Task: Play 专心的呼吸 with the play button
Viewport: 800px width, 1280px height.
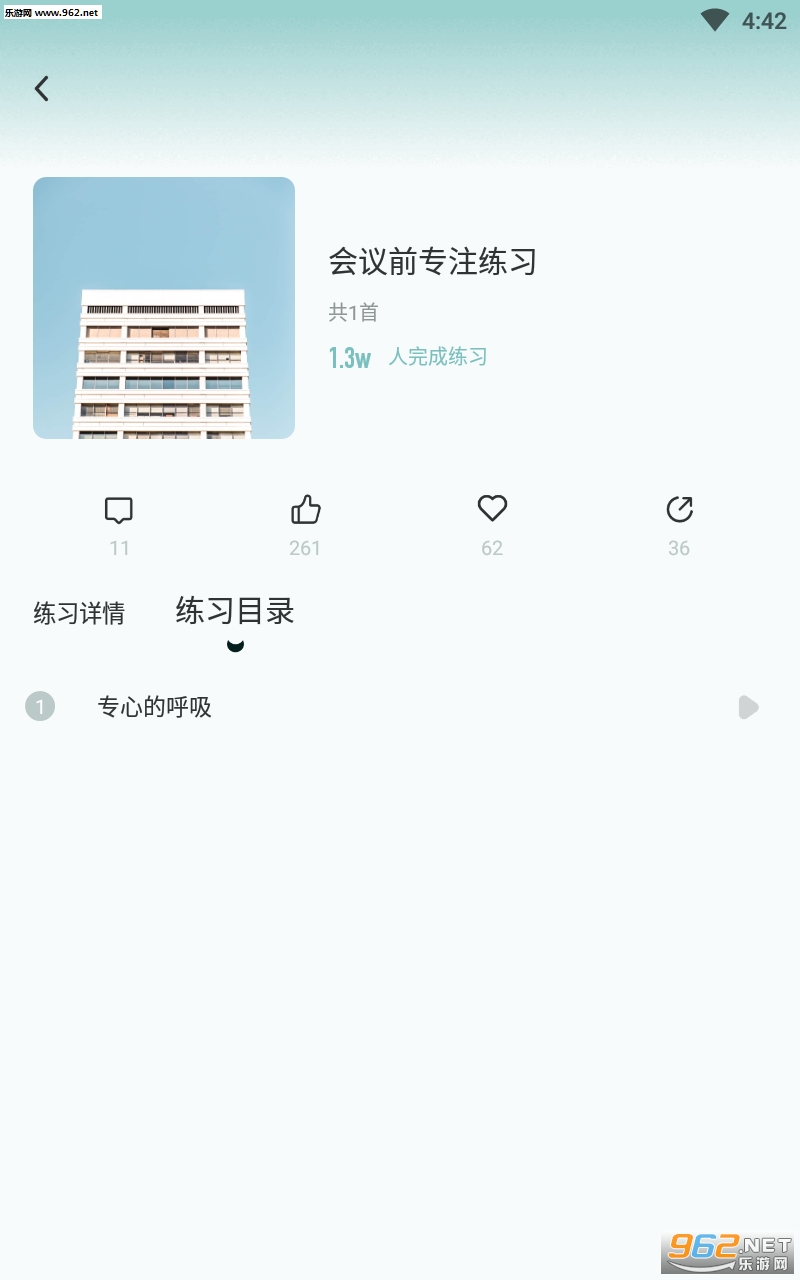Action: (x=748, y=708)
